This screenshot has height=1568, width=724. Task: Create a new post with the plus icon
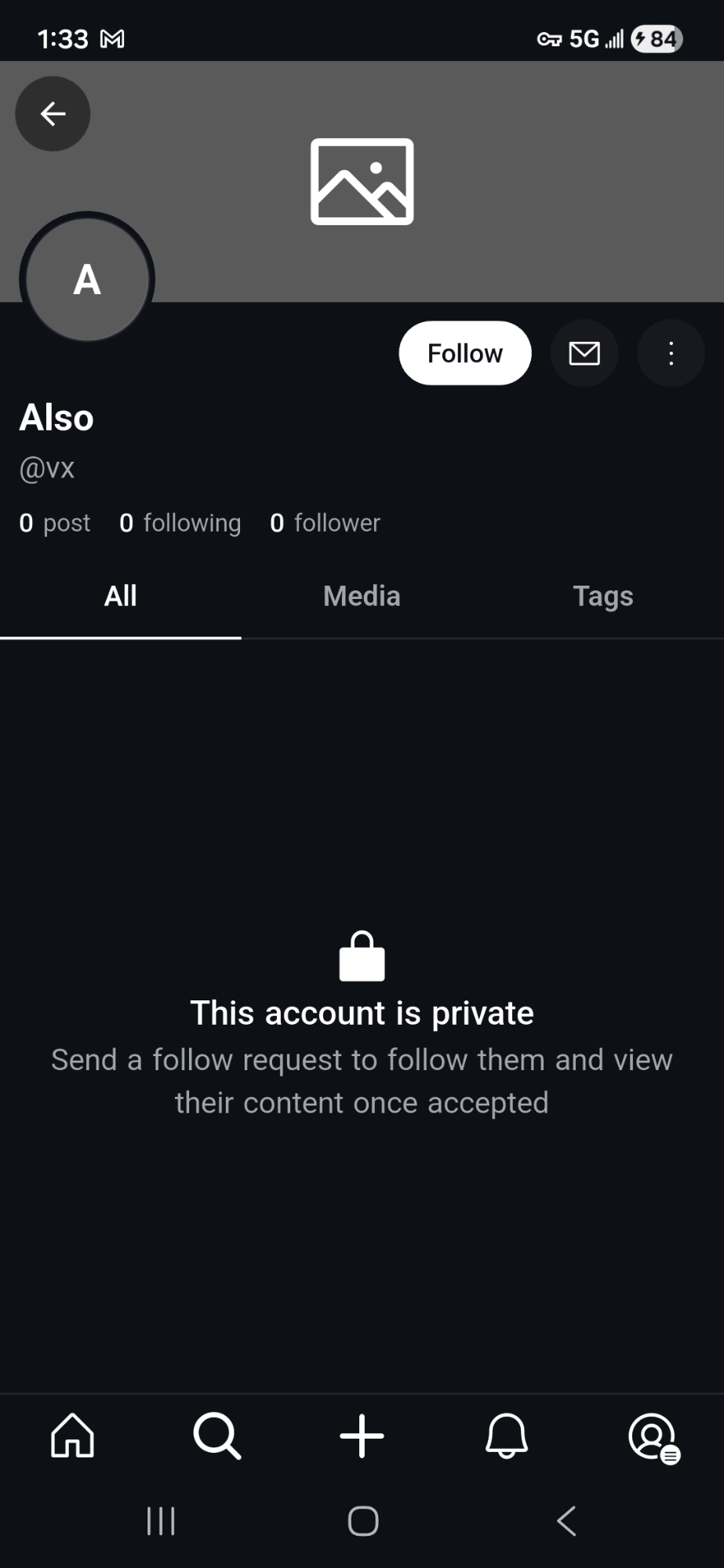coord(362,1436)
